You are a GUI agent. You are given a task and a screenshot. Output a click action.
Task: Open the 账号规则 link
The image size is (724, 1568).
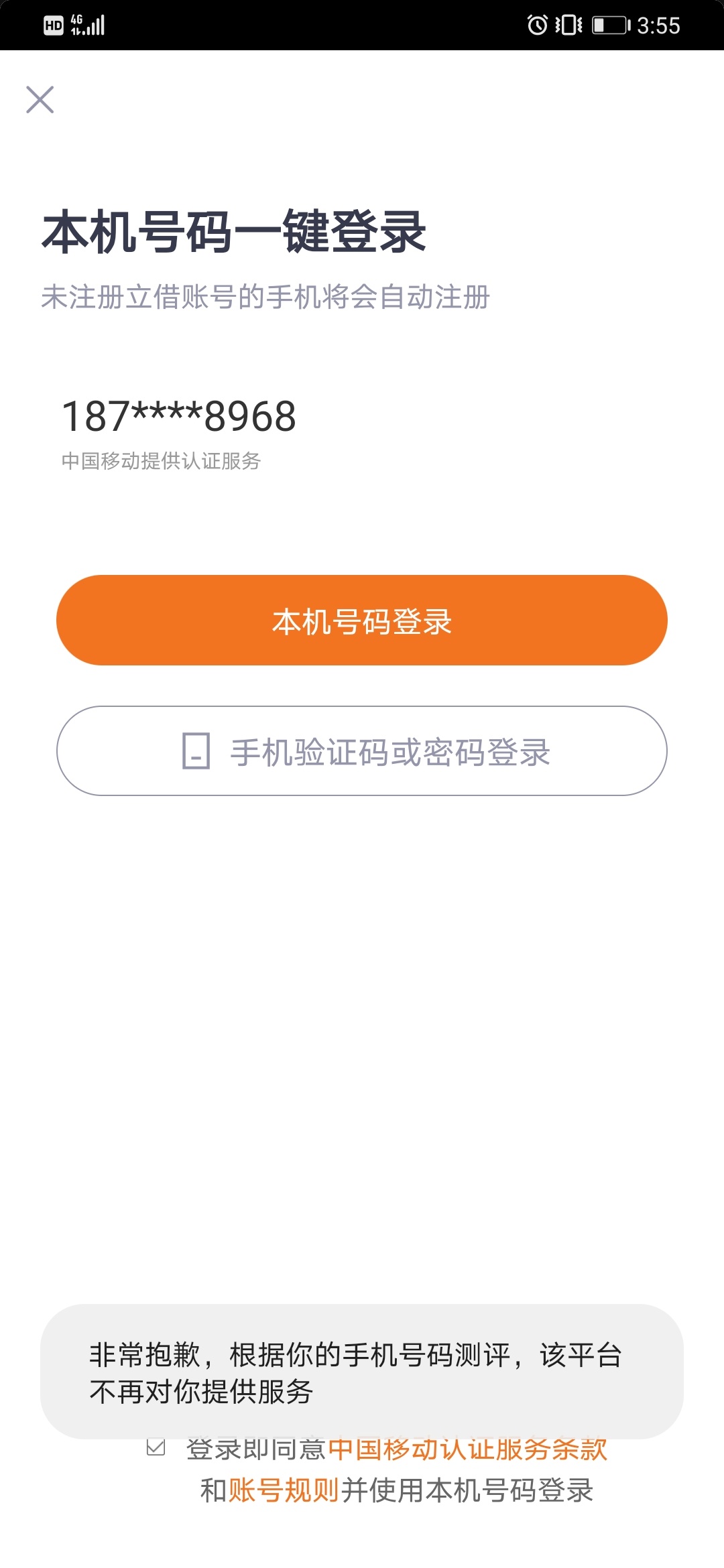[284, 1490]
